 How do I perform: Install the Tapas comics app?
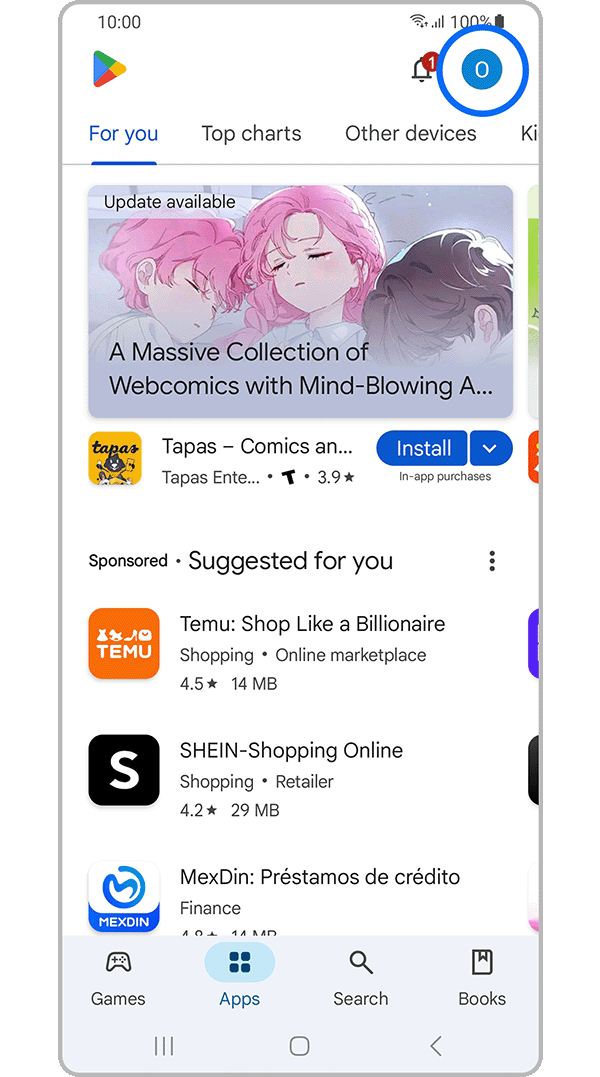[423, 448]
